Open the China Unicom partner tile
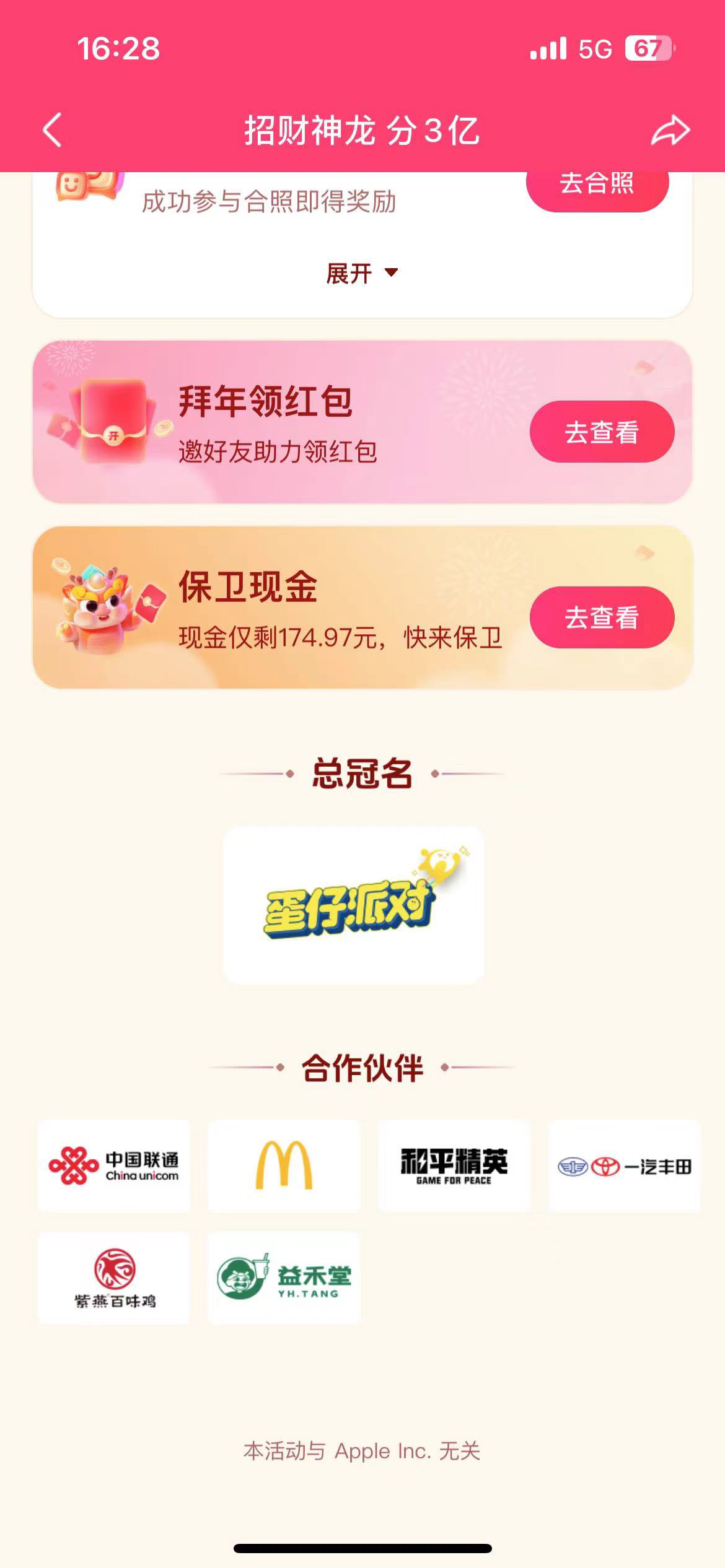This screenshot has height=1568, width=725. pyautogui.click(x=114, y=1166)
